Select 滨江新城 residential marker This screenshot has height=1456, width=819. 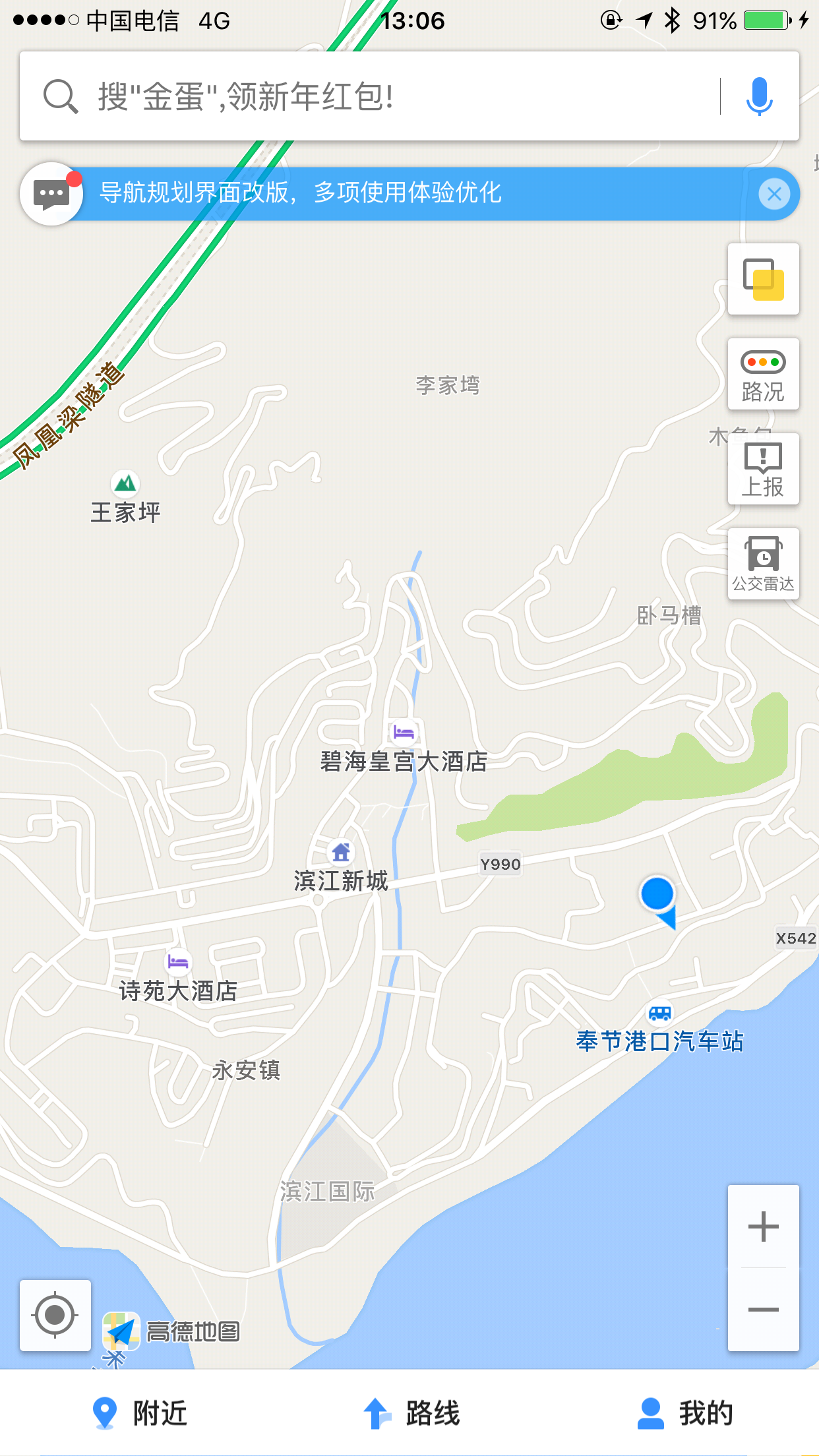pyautogui.click(x=341, y=853)
